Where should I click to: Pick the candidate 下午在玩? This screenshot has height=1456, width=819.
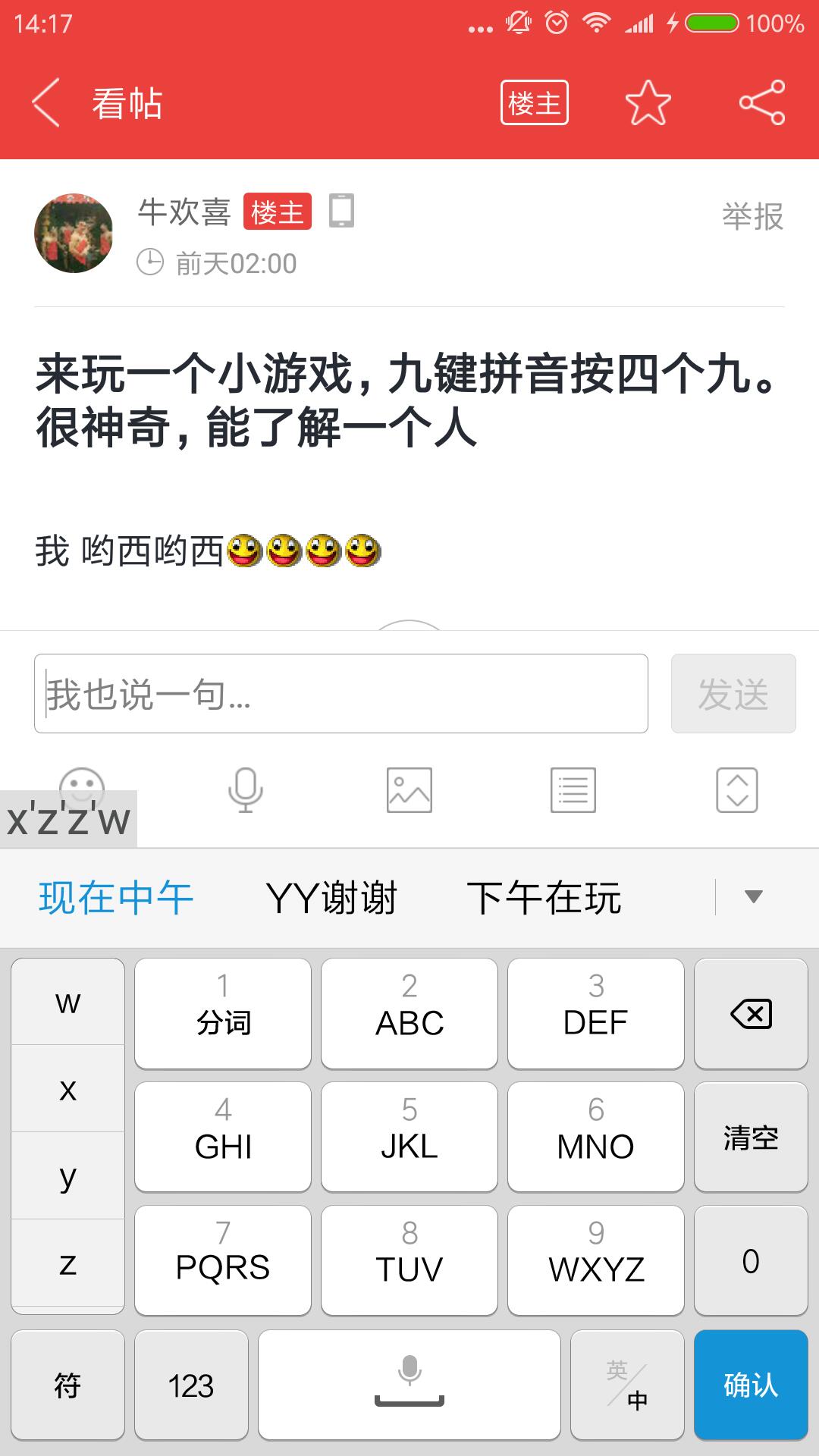[x=544, y=899]
